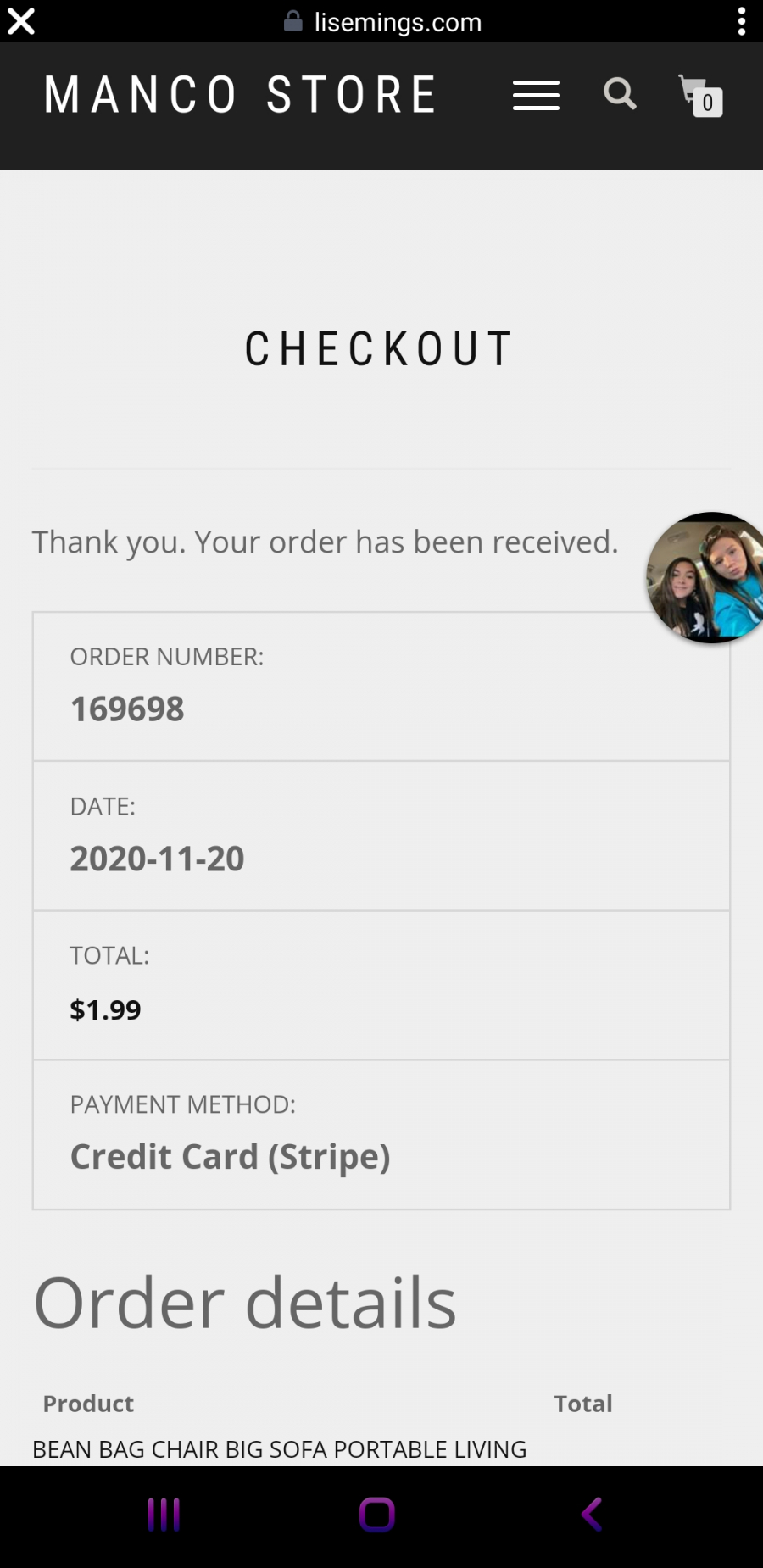Go to Manco Store homepage
This screenshot has height=1568, width=763.
tap(240, 94)
